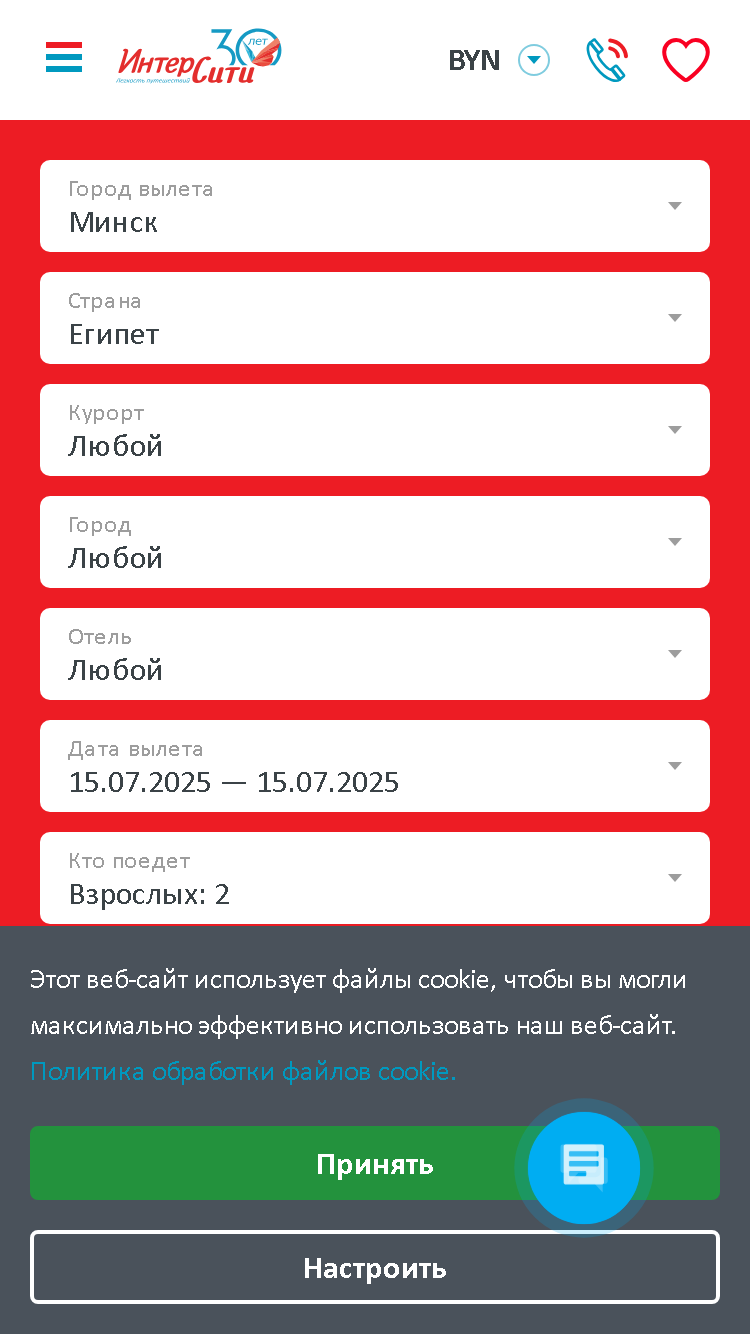Accept cookies with Принять button
Image resolution: width=750 pixels, height=1334 pixels.
pyautogui.click(x=375, y=1163)
